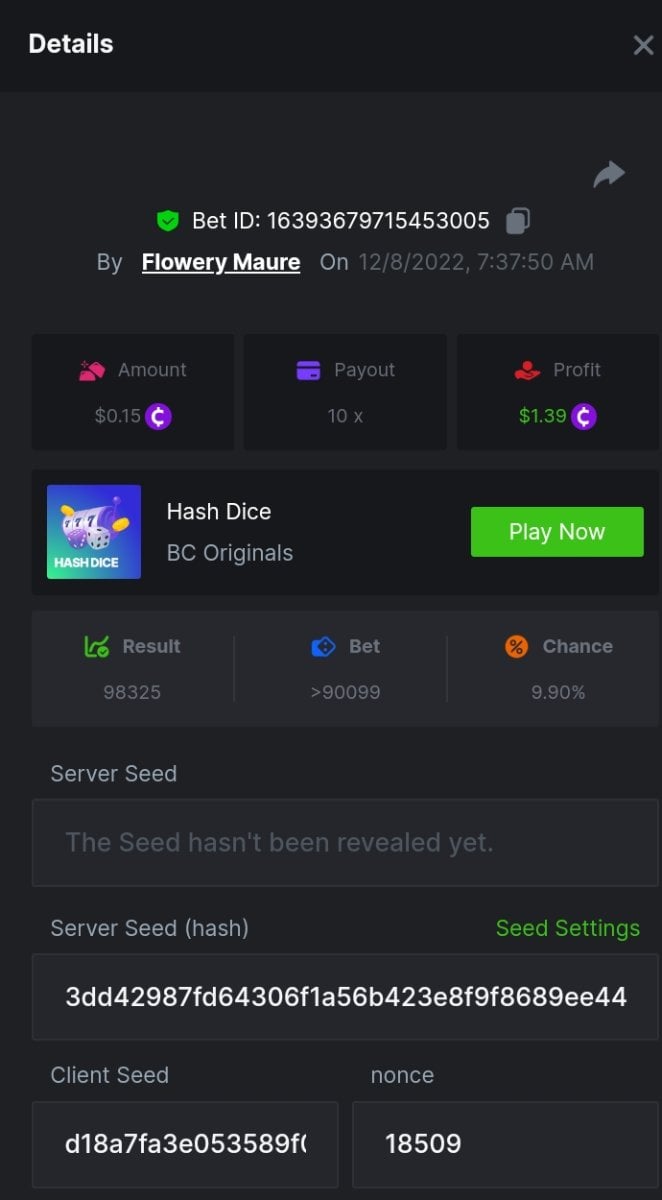The width and height of the screenshot is (662, 1200).
Task: Close the Details dialog
Action: coord(643,45)
